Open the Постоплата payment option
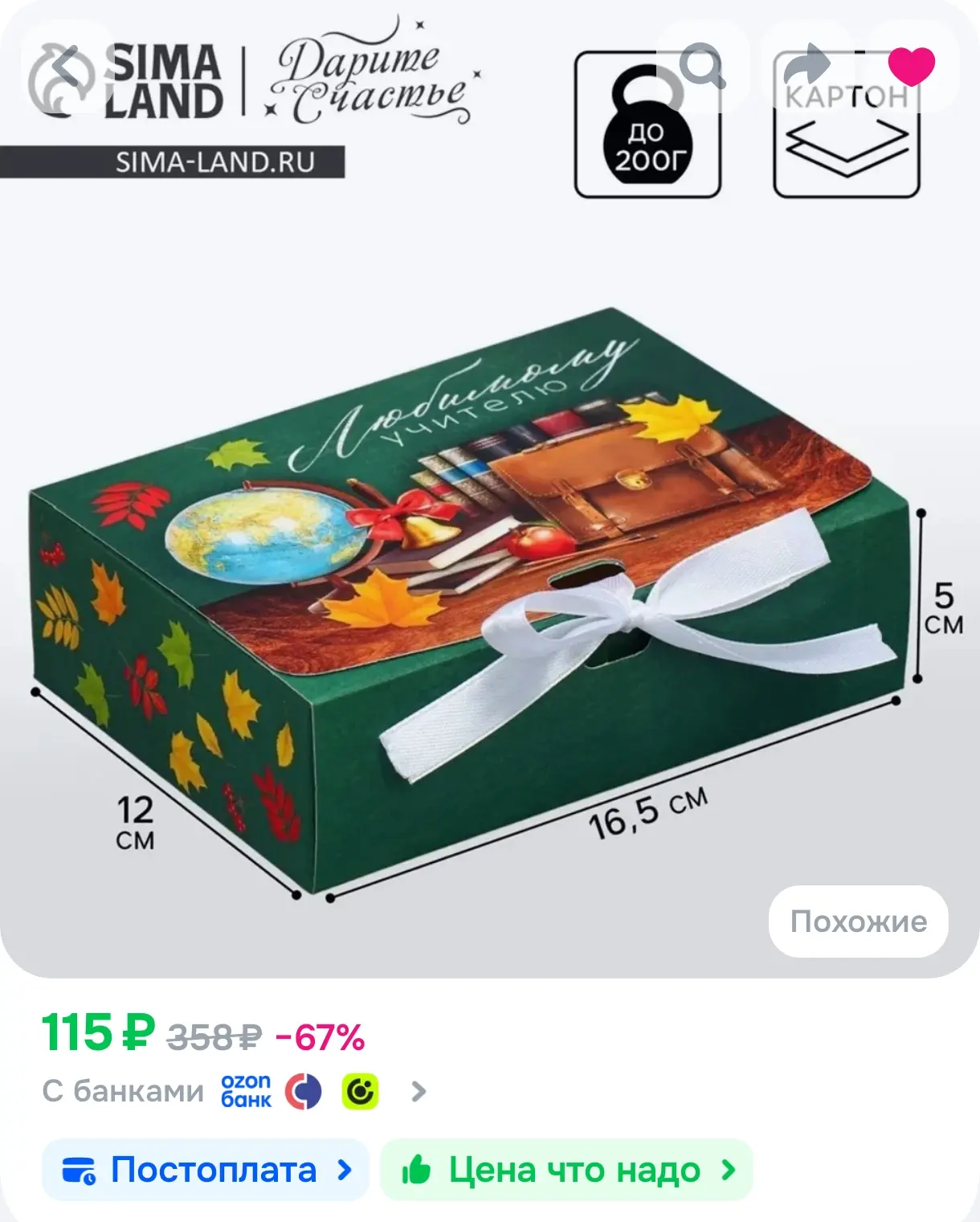The image size is (980, 1222). tap(206, 1170)
